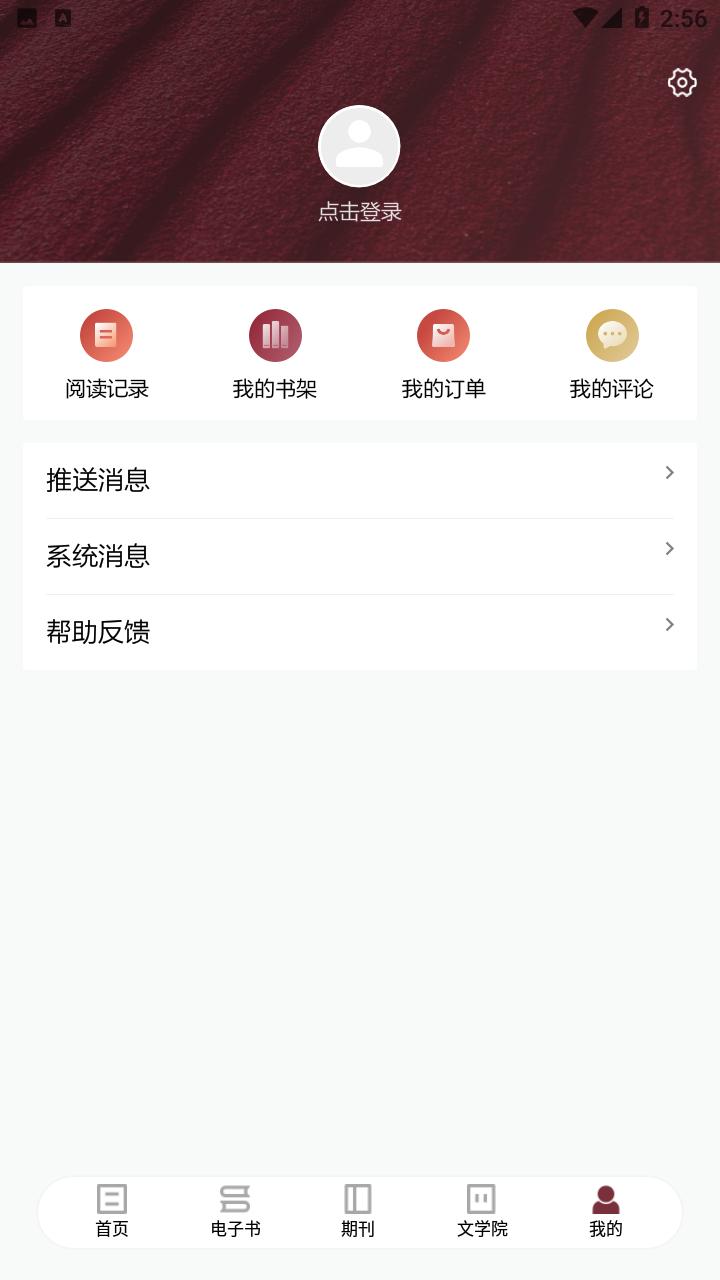Select the 电子书 ebook icon in bottom bar
The width and height of the screenshot is (720, 1280).
[235, 1199]
